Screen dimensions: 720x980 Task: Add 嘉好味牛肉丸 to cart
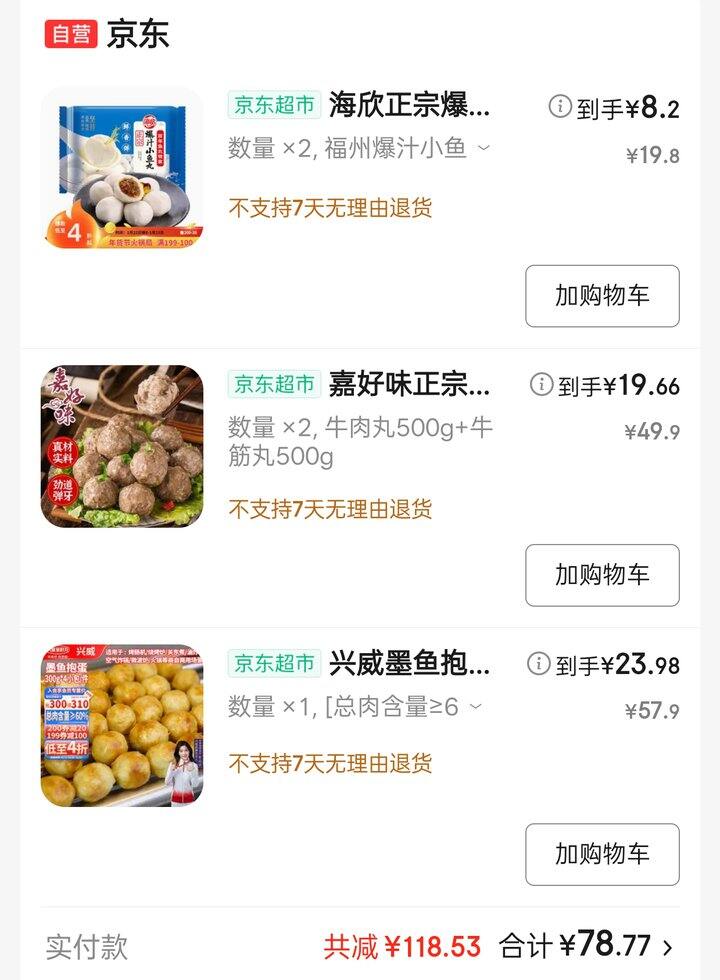click(x=602, y=575)
